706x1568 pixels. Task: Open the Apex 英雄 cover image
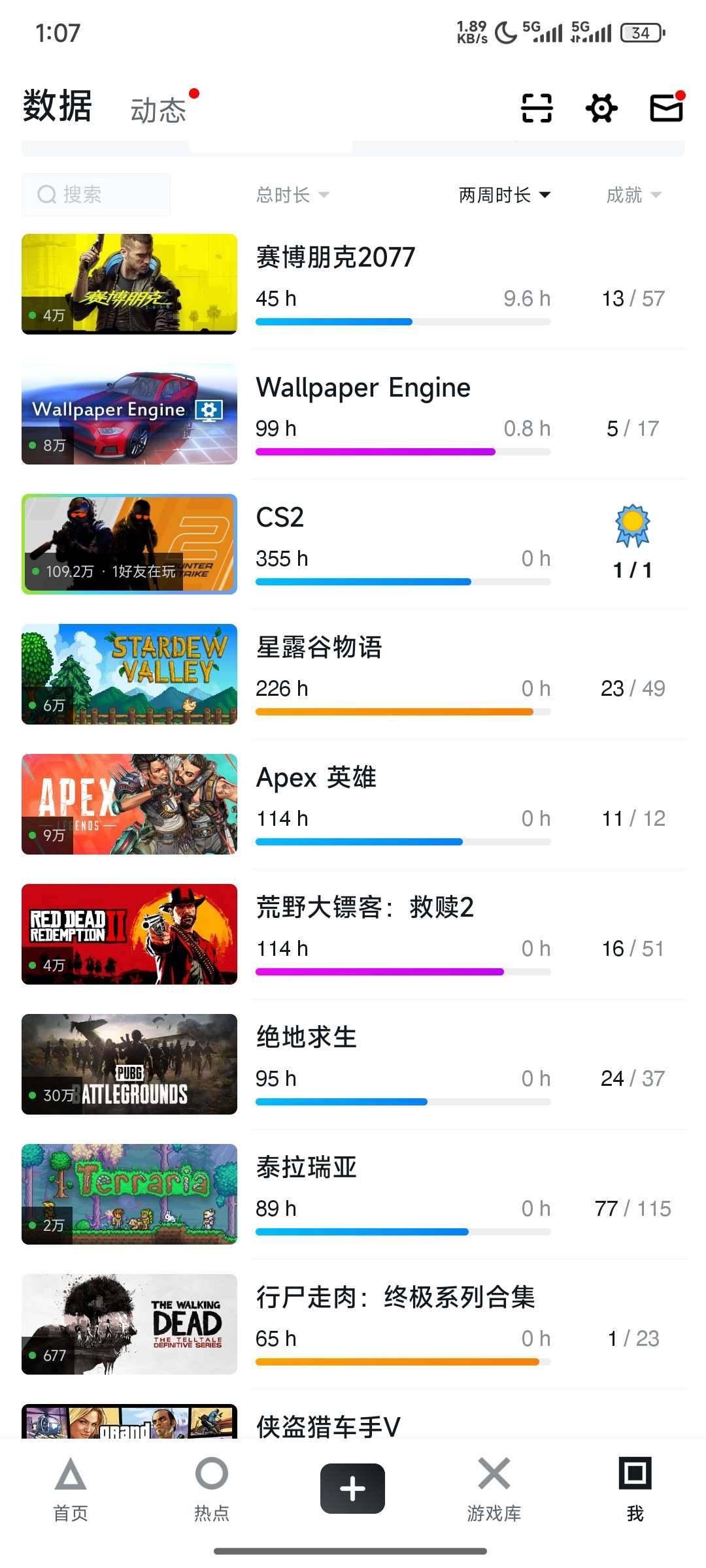[129, 805]
